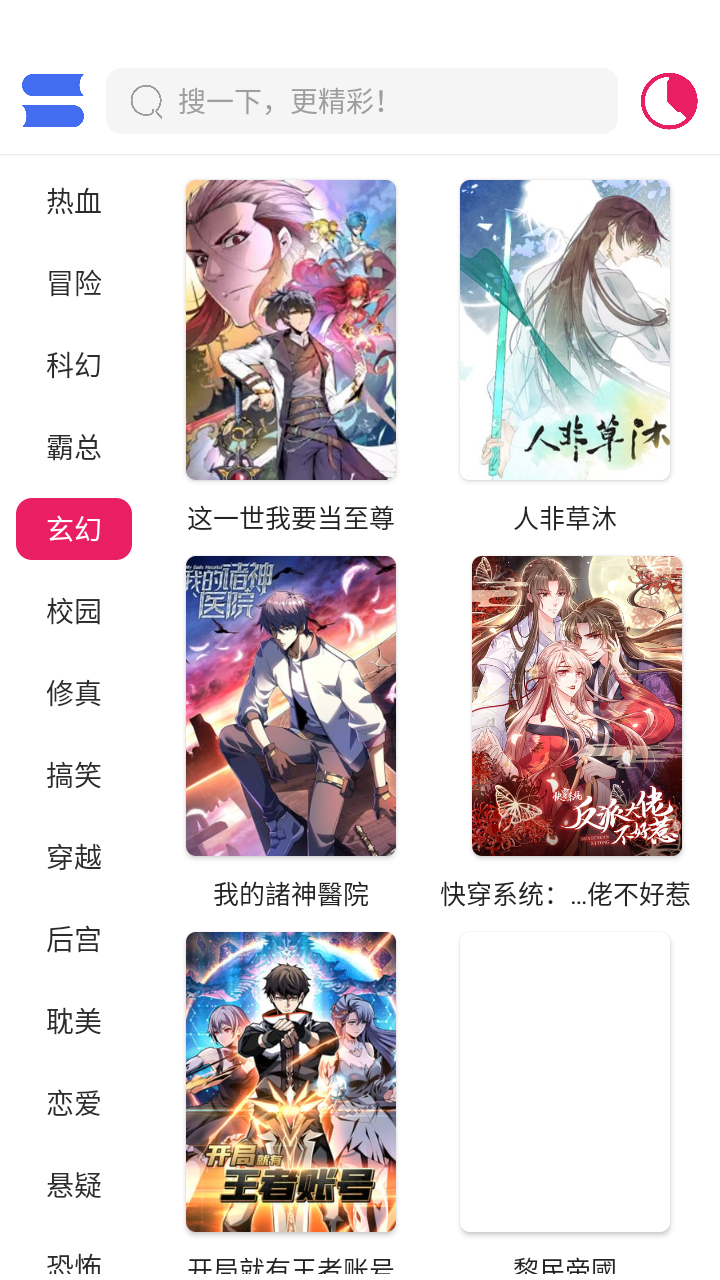Screen dimensions: 720x1280
Task: Switch to the 热血 category
Action: click(x=73, y=202)
